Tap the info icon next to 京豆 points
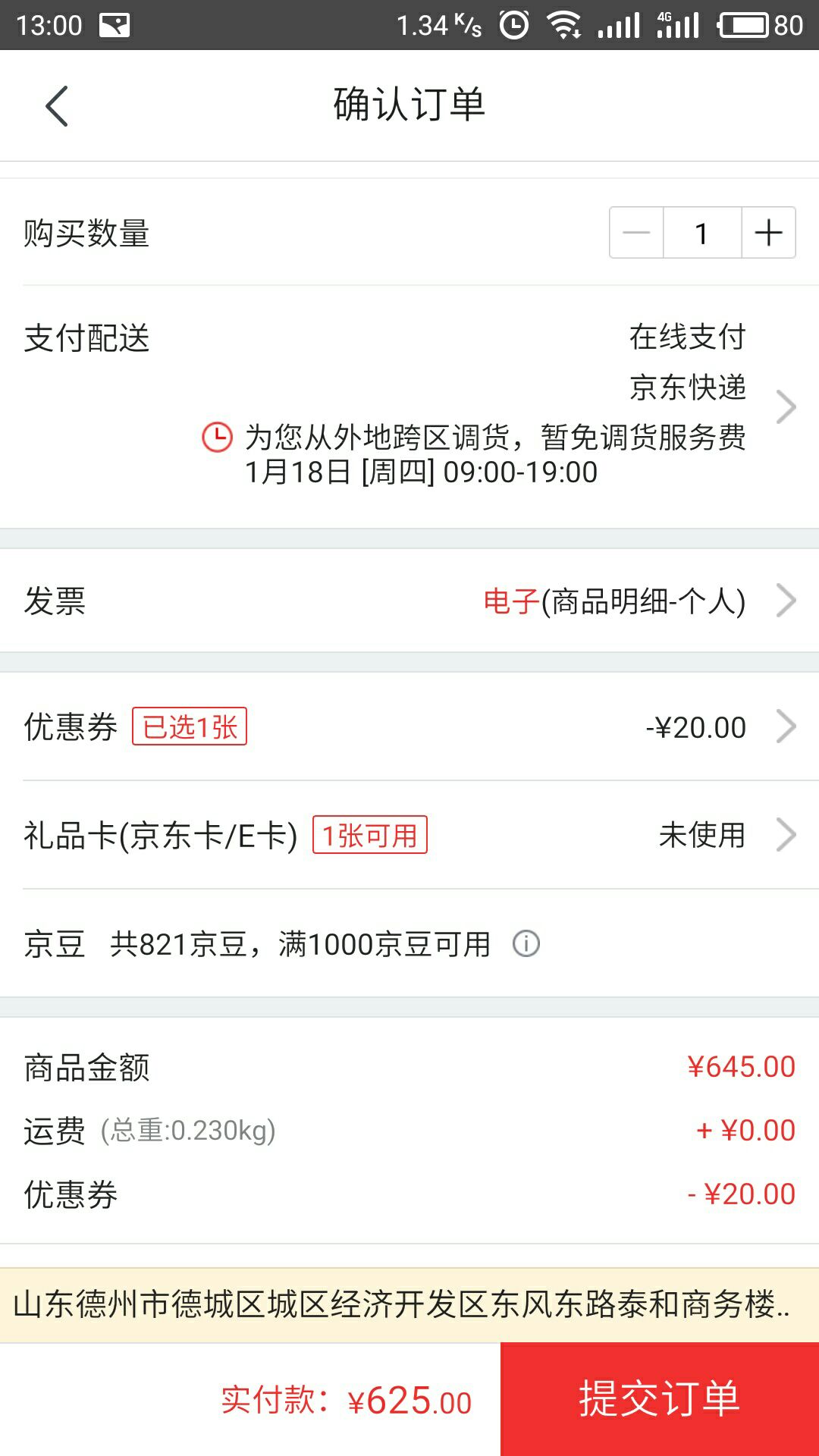This screenshot has width=819, height=1456. [x=525, y=944]
